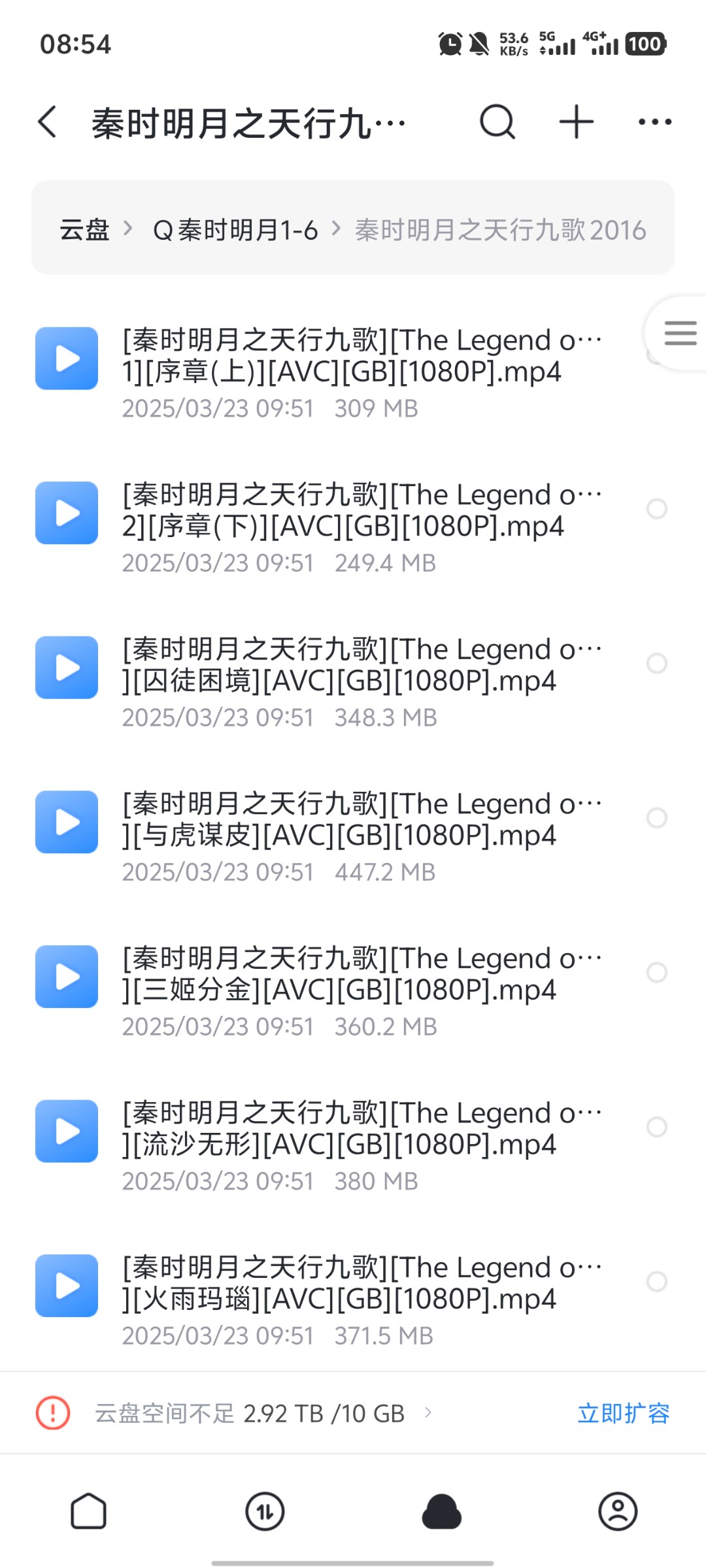Open the profile icon in bottom navigation
The height and width of the screenshot is (1568, 706).
(618, 1510)
